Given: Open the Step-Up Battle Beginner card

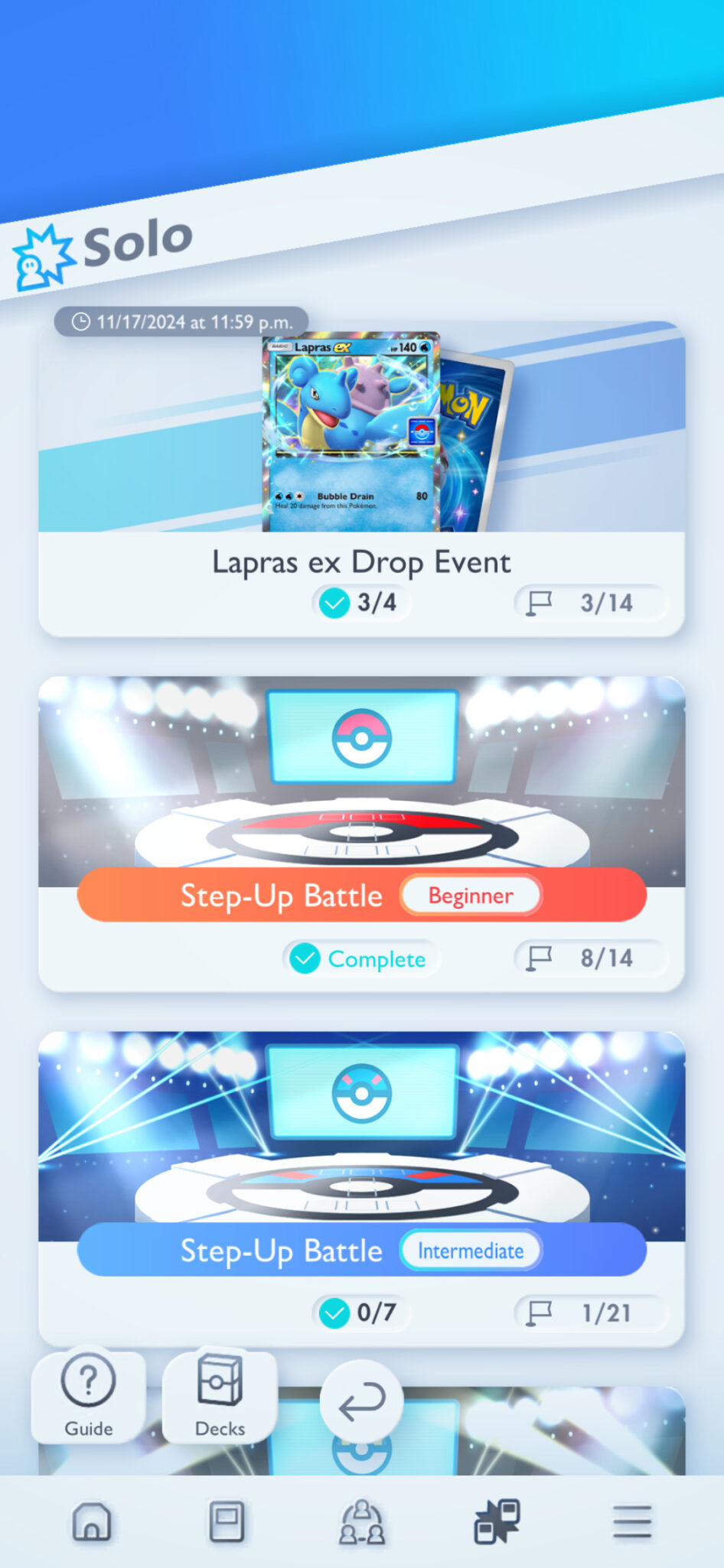Looking at the screenshot, I should [x=361, y=834].
